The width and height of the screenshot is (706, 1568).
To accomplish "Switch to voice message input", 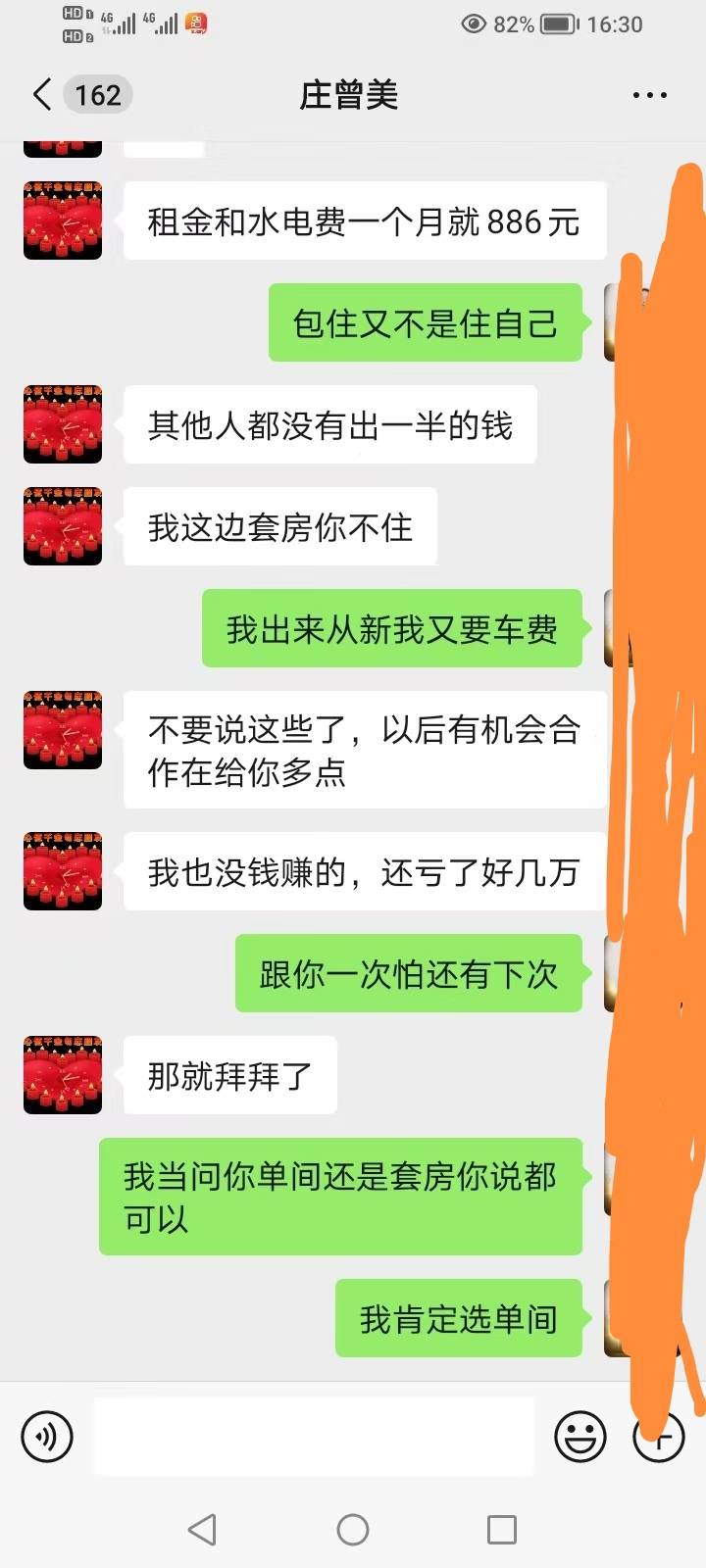I will tap(47, 1437).
